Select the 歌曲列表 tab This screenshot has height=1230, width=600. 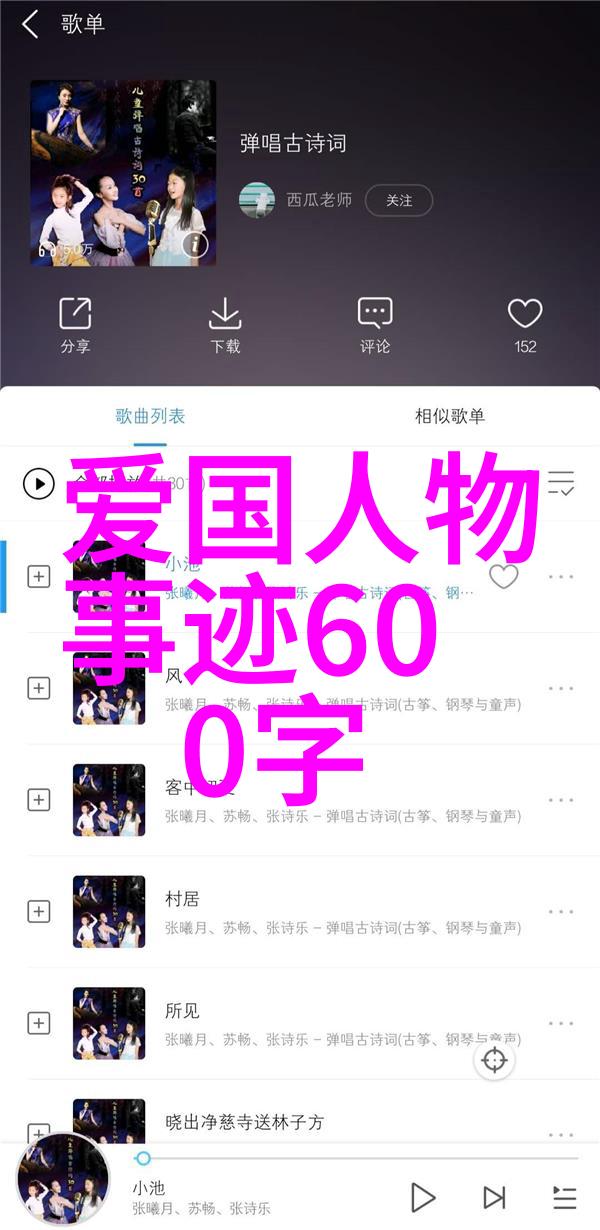(150, 416)
